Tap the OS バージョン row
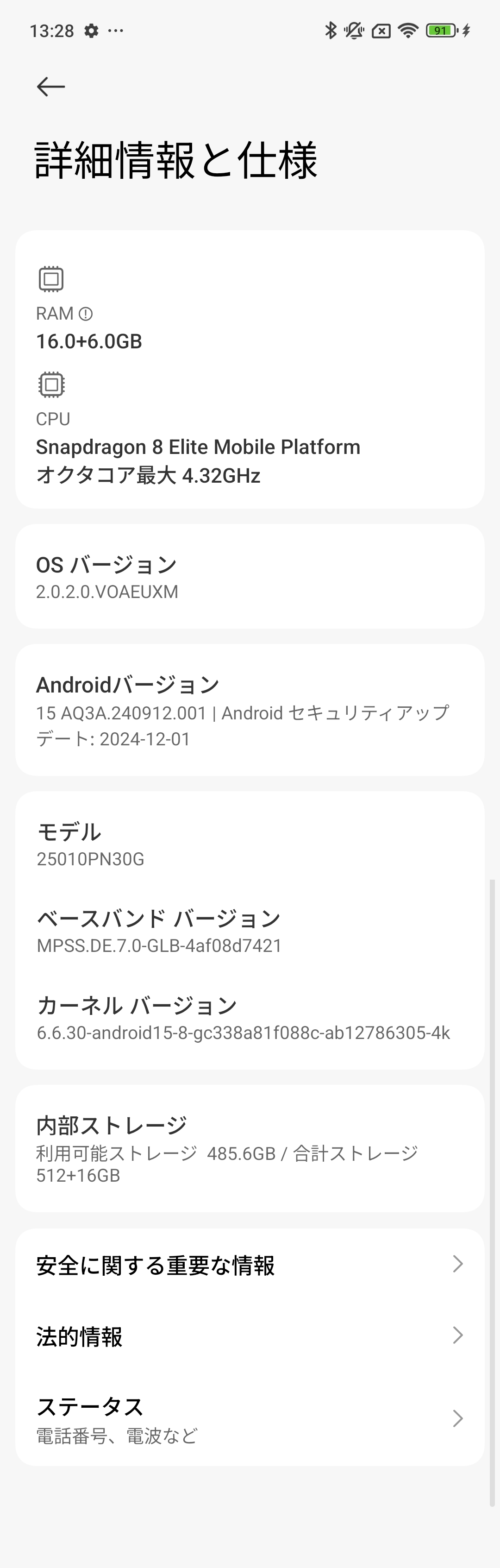 tap(250, 576)
